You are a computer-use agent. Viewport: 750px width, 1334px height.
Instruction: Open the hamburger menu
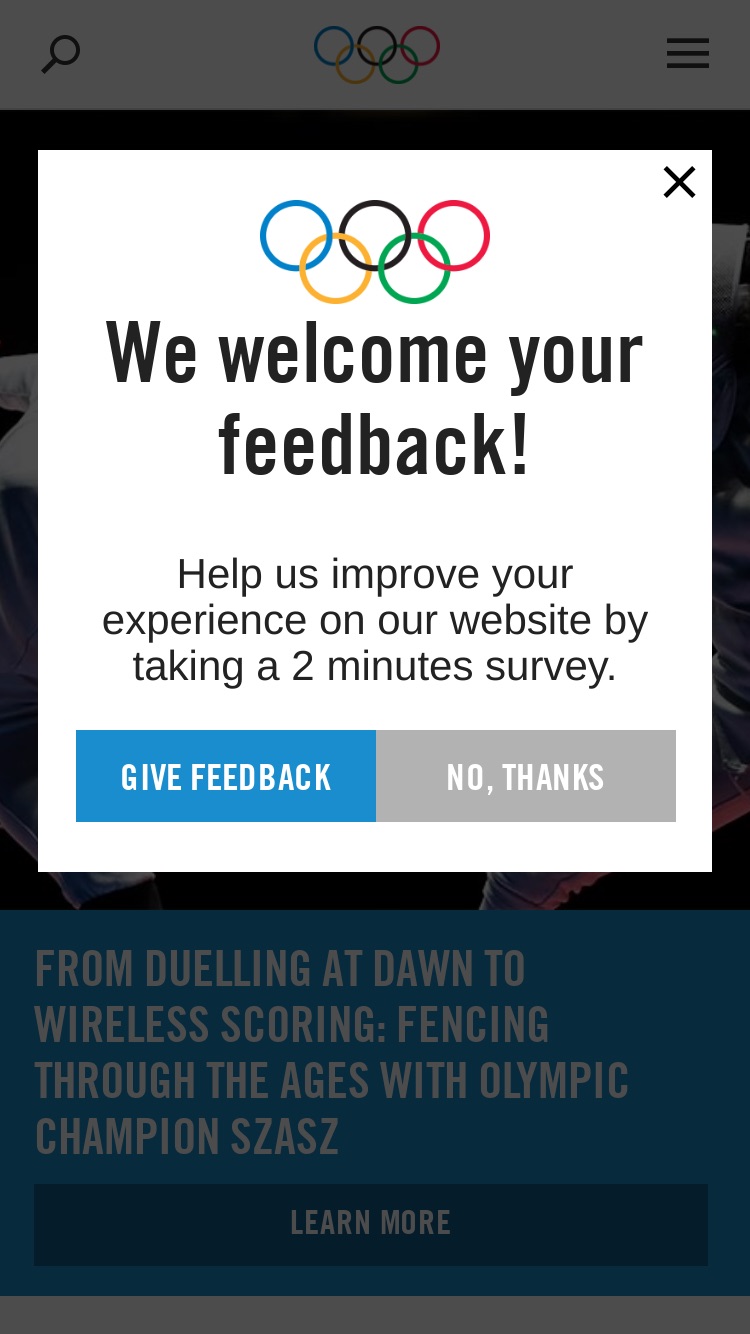[688, 53]
